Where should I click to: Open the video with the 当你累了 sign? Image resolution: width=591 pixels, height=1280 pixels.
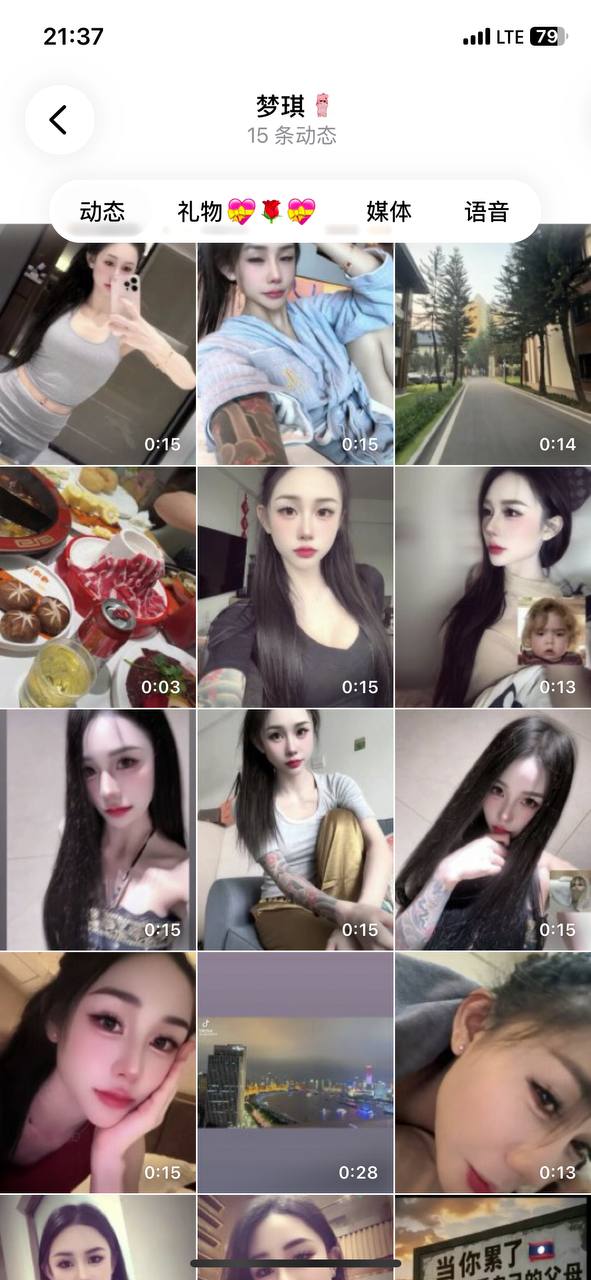pyautogui.click(x=493, y=1237)
